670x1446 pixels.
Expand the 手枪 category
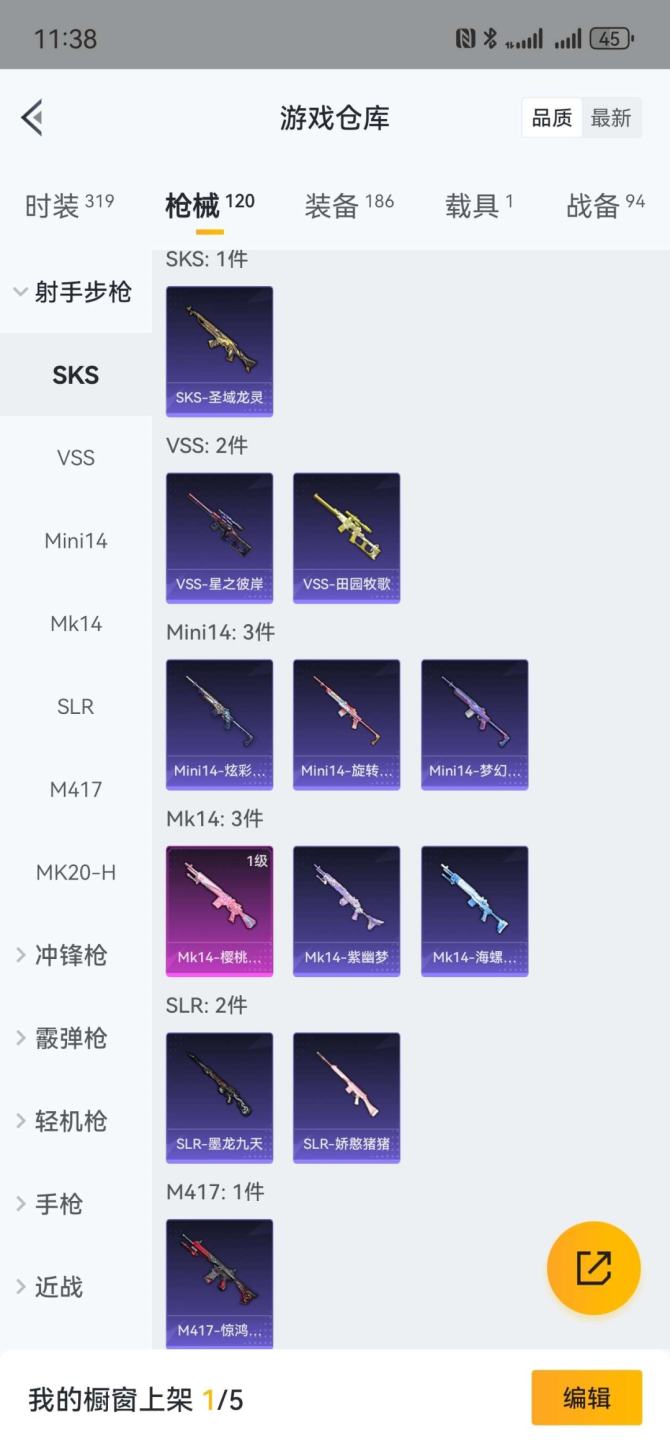click(58, 1204)
